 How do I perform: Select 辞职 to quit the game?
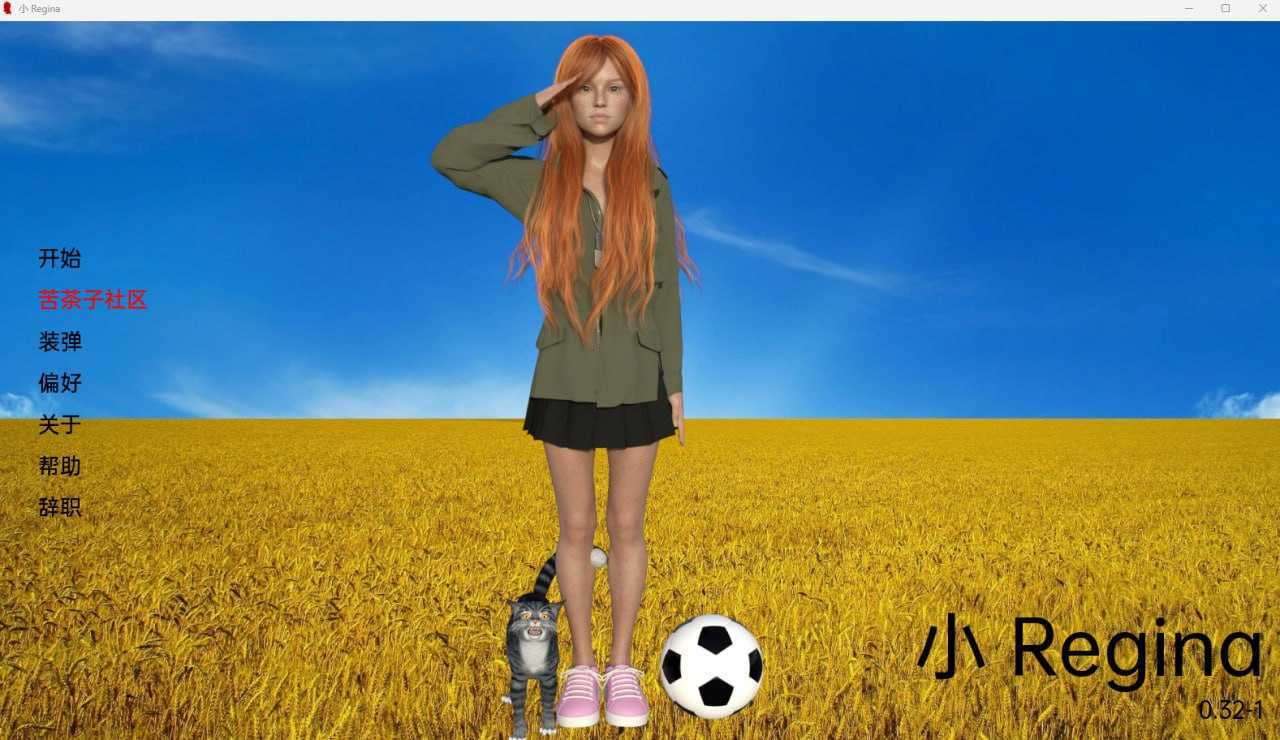coord(59,507)
